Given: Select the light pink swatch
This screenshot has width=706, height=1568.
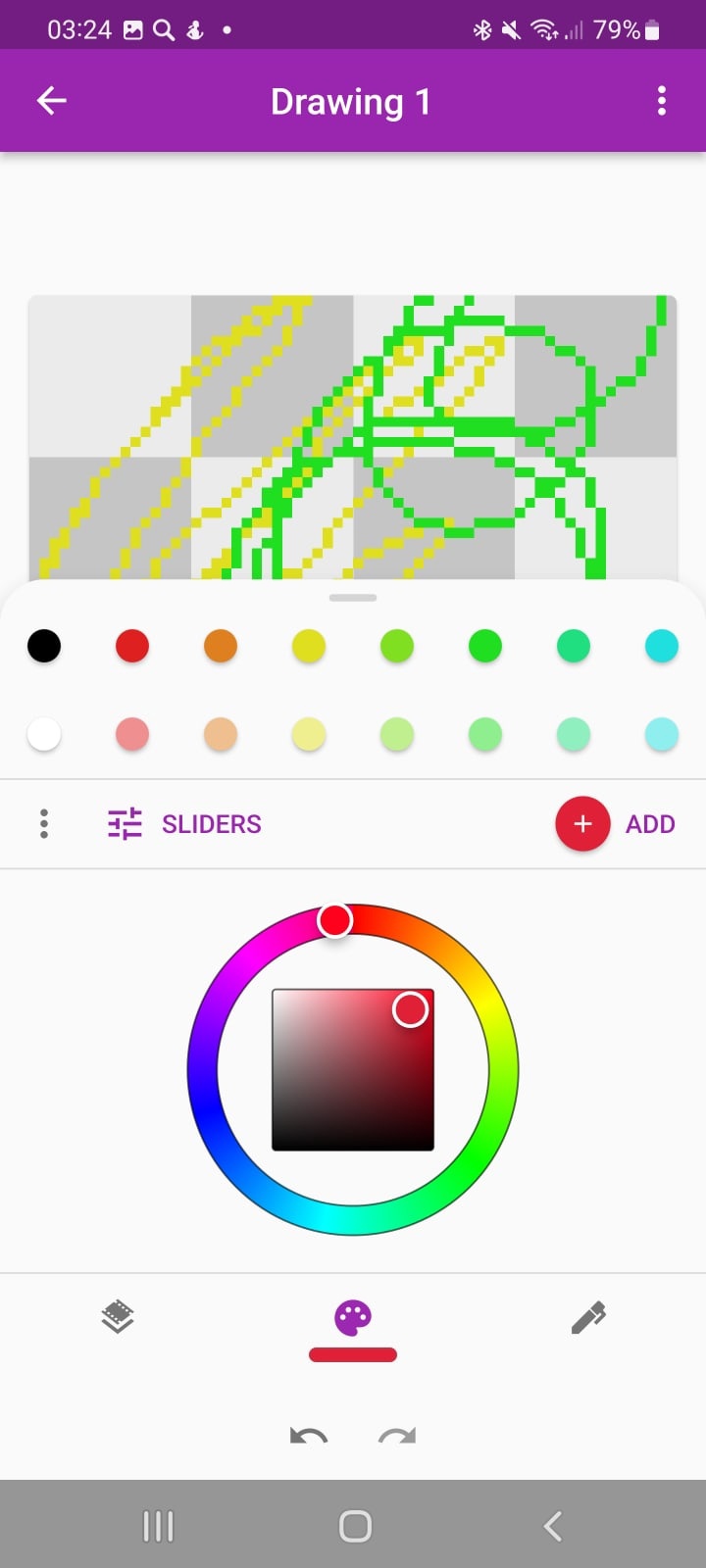Looking at the screenshot, I should click(132, 734).
